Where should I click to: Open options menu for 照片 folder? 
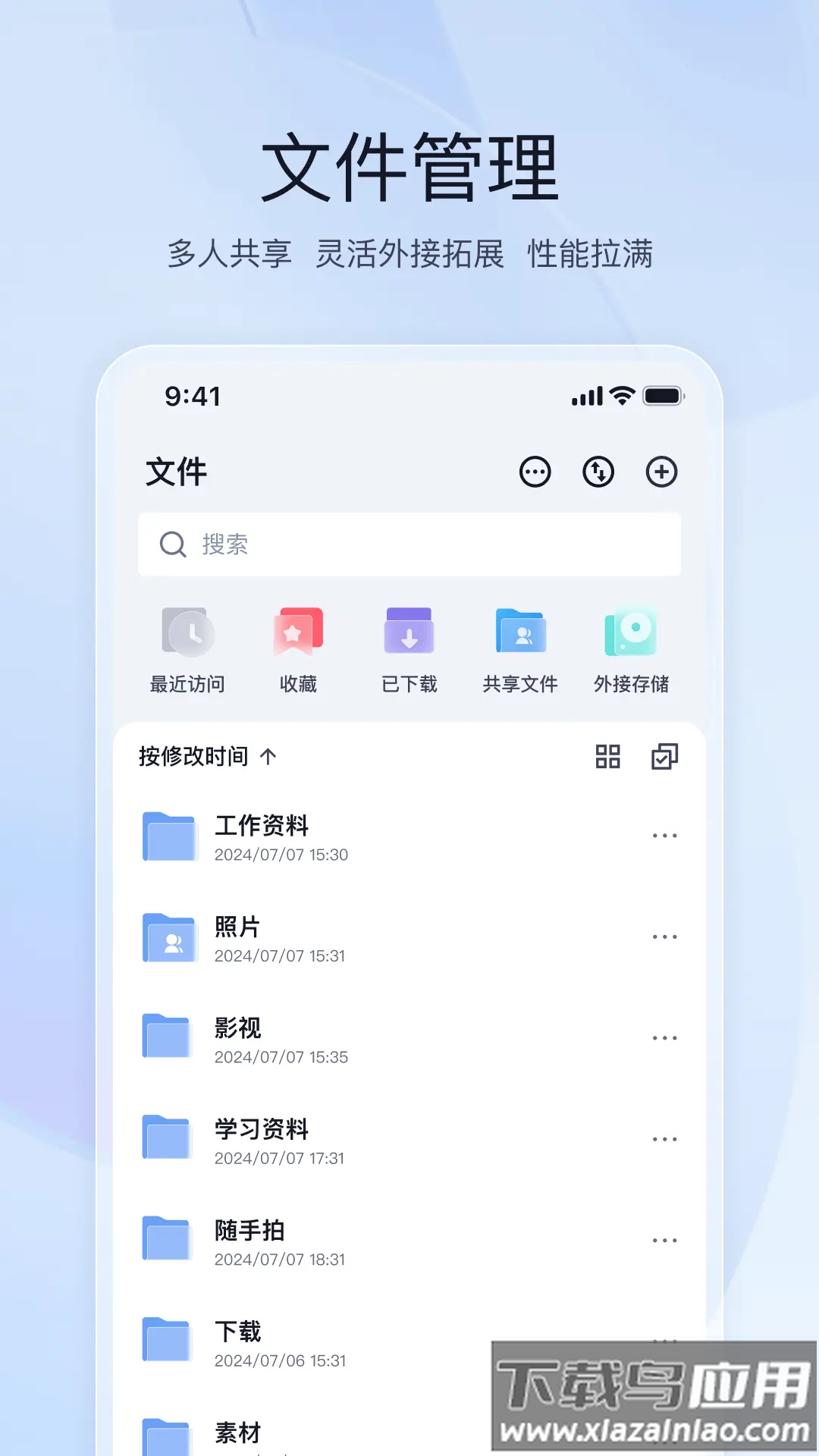(665, 936)
